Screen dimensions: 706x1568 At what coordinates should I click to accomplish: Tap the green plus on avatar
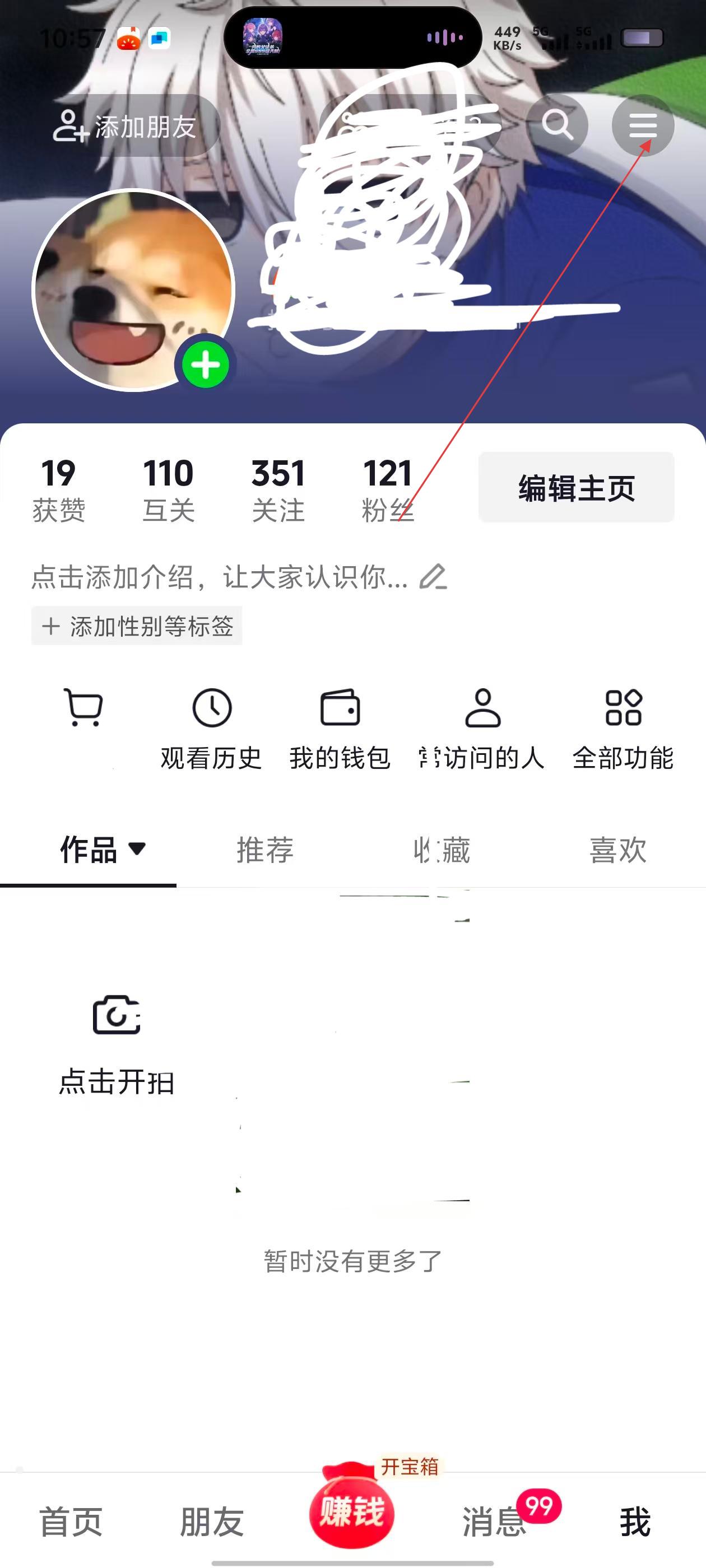point(205,365)
